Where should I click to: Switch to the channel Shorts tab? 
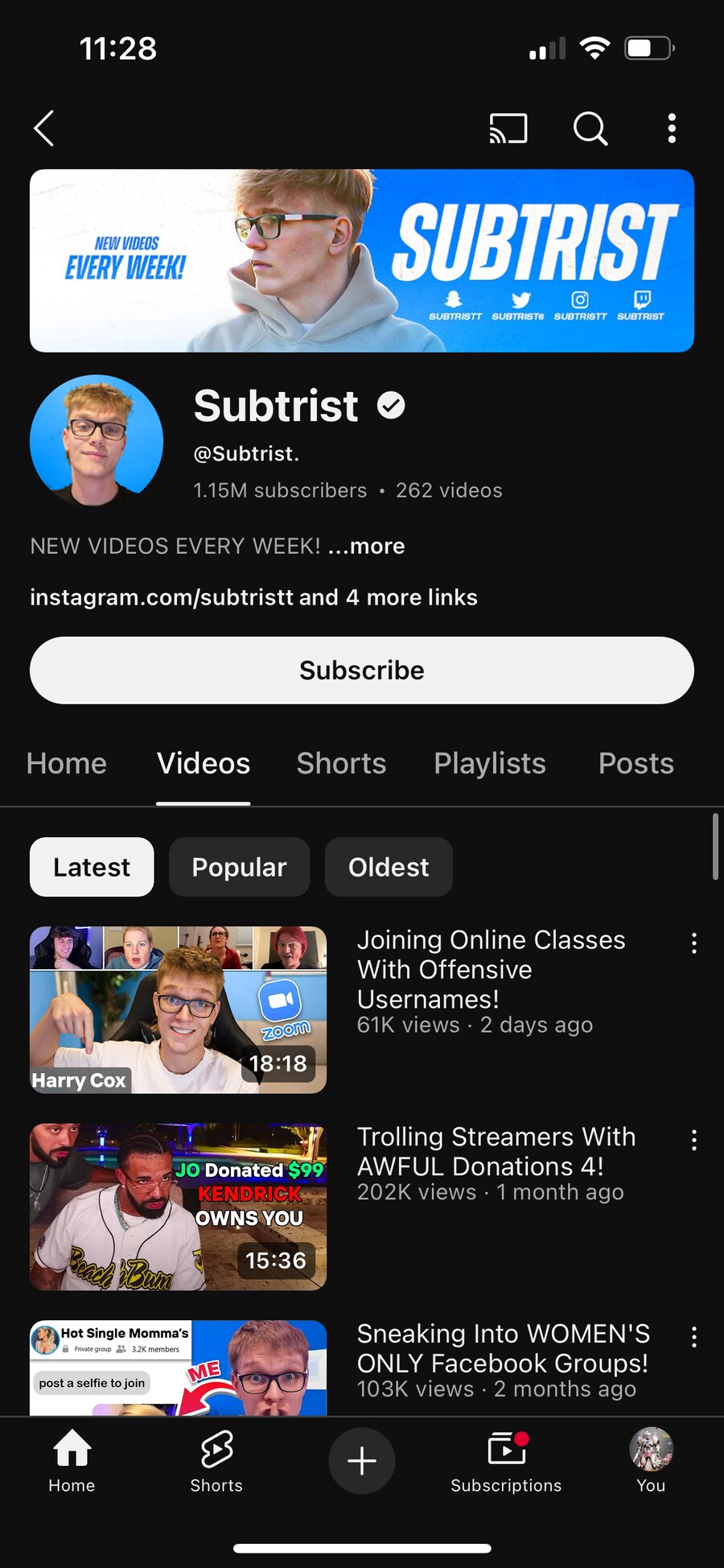click(341, 763)
